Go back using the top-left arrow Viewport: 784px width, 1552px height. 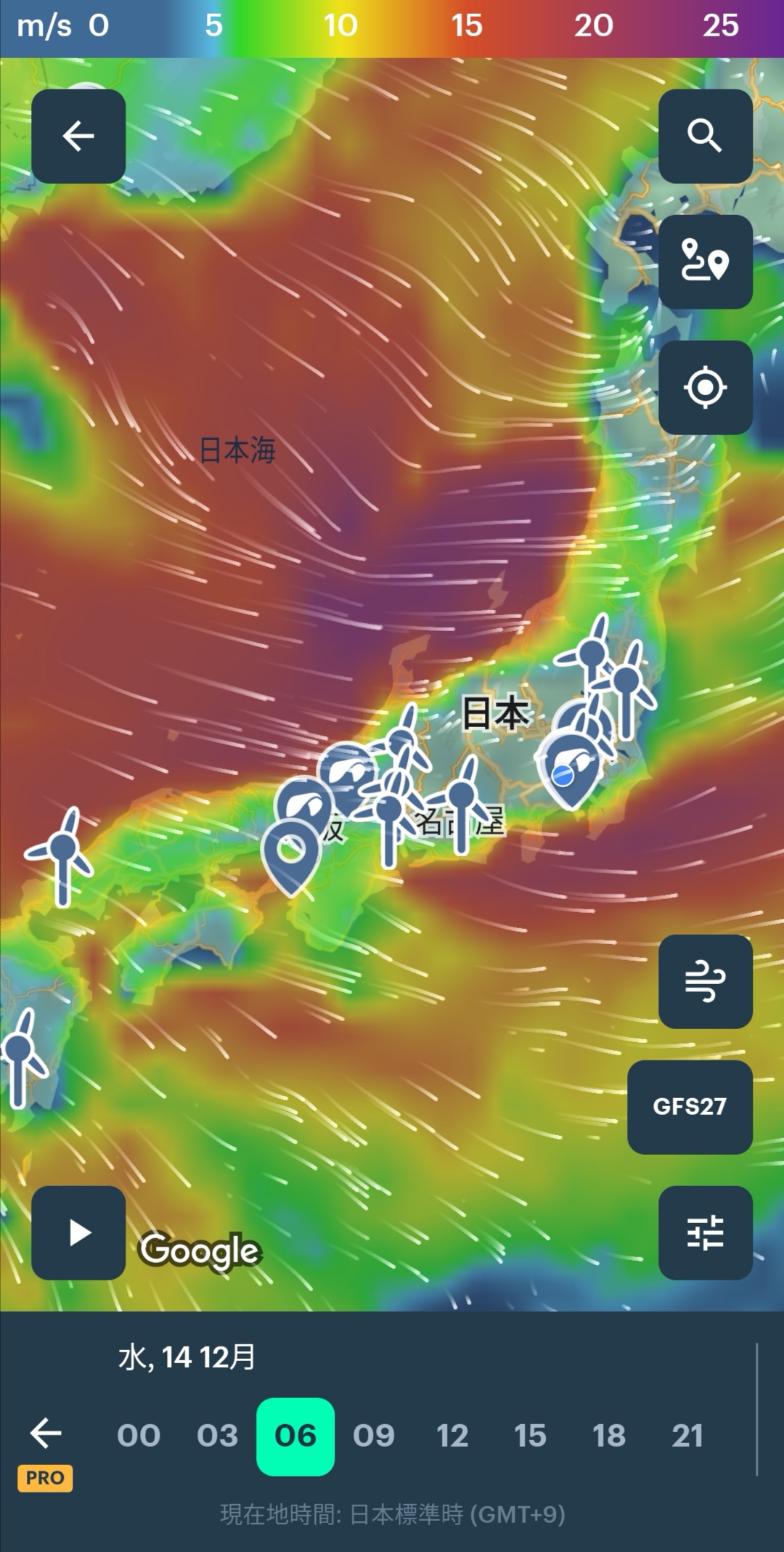pos(78,137)
